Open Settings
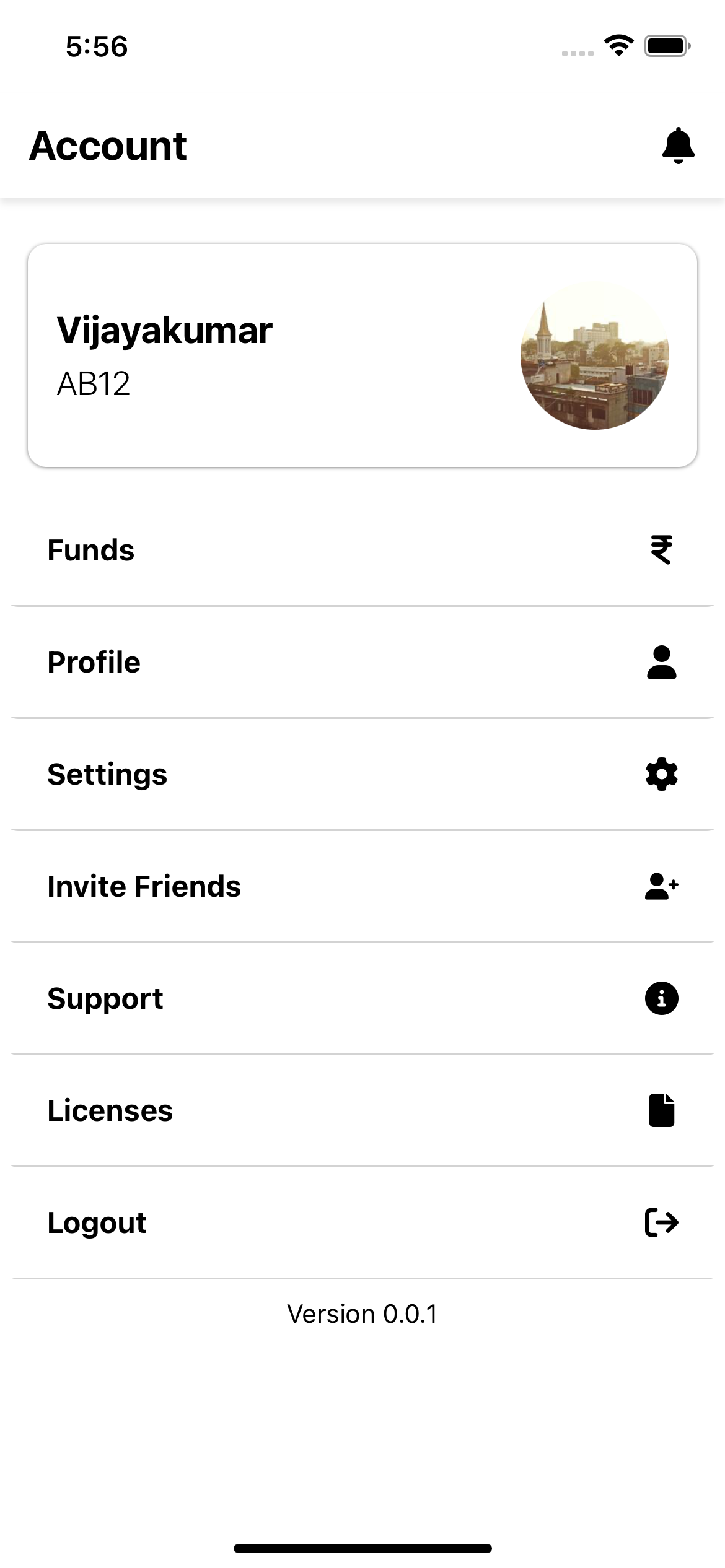Image resolution: width=725 pixels, height=1568 pixels. pos(362,774)
